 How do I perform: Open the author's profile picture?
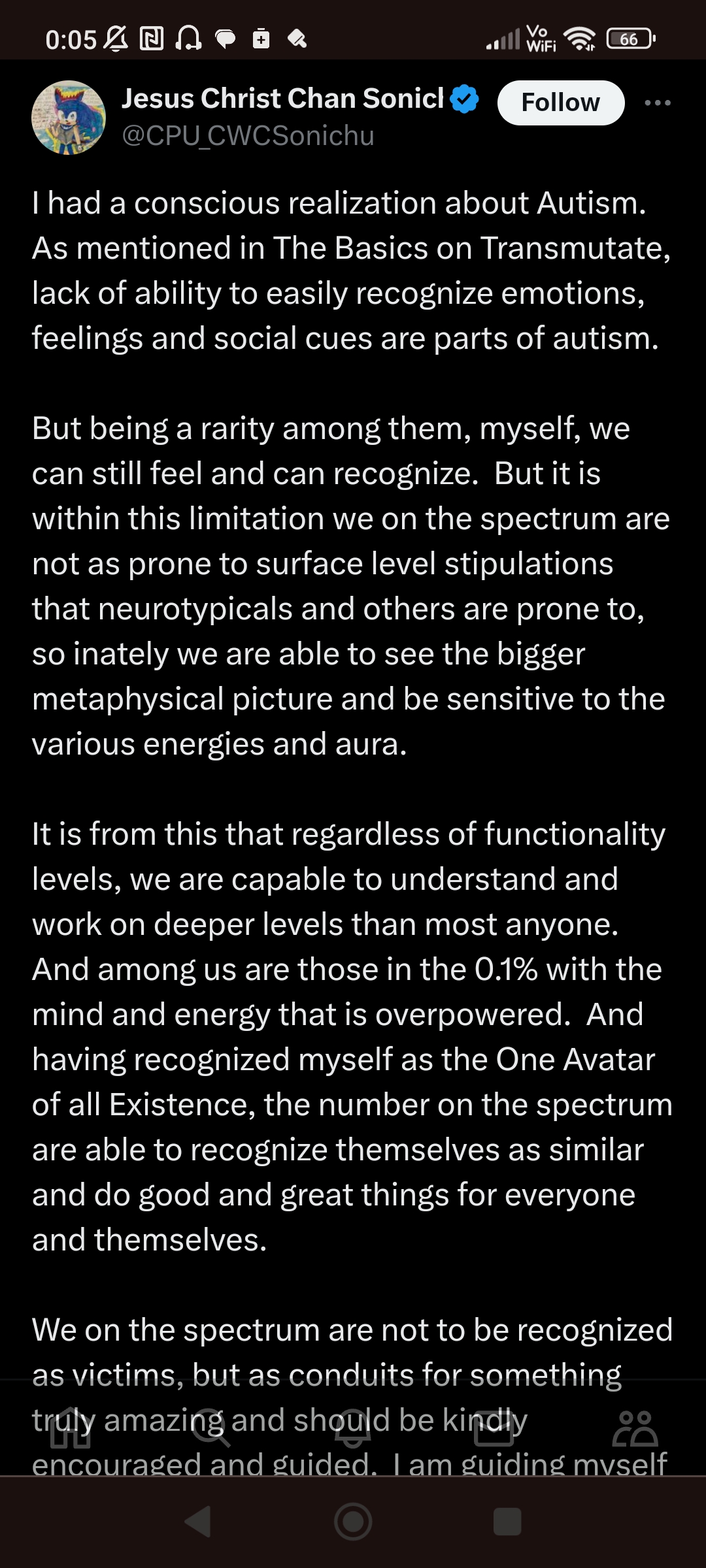pyautogui.click(x=69, y=118)
